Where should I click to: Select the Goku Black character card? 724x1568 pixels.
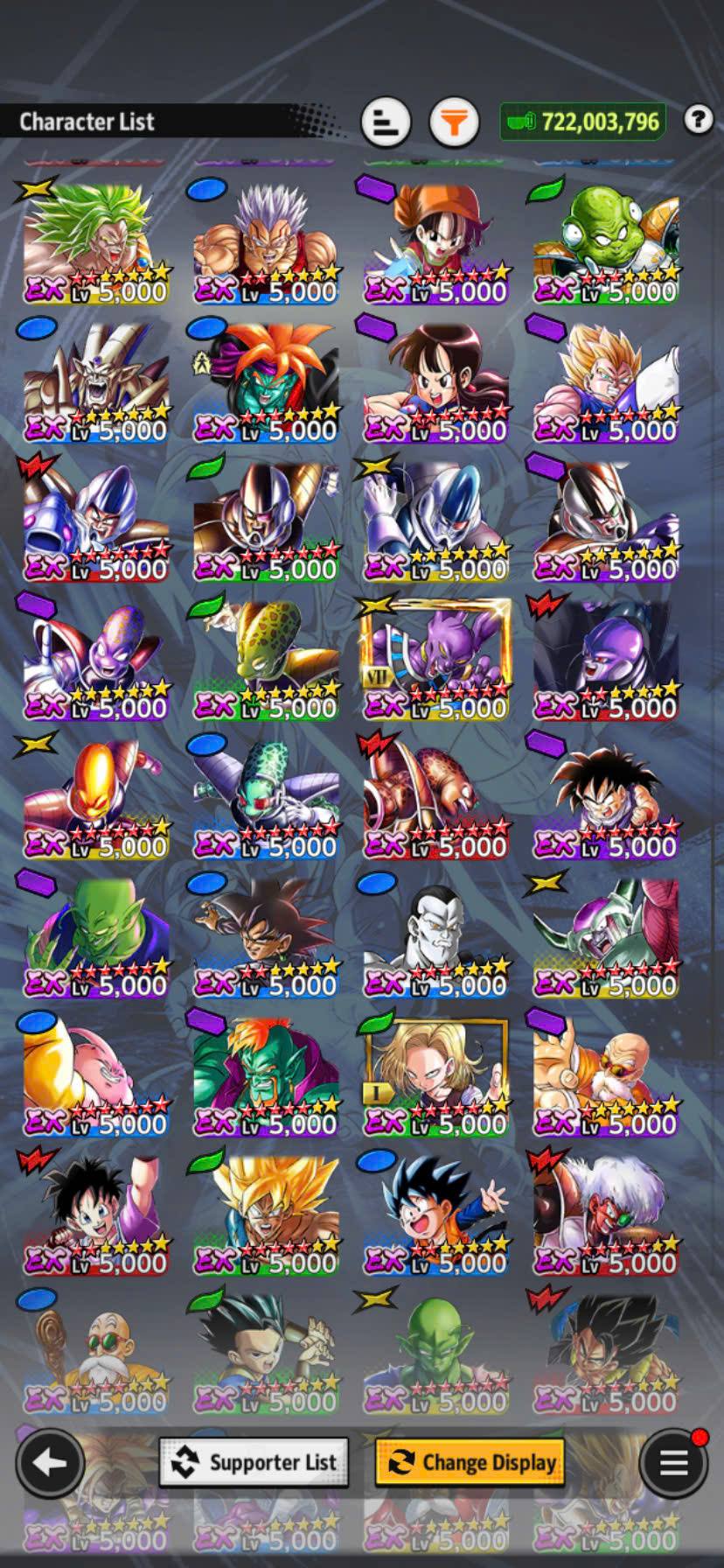(265, 938)
